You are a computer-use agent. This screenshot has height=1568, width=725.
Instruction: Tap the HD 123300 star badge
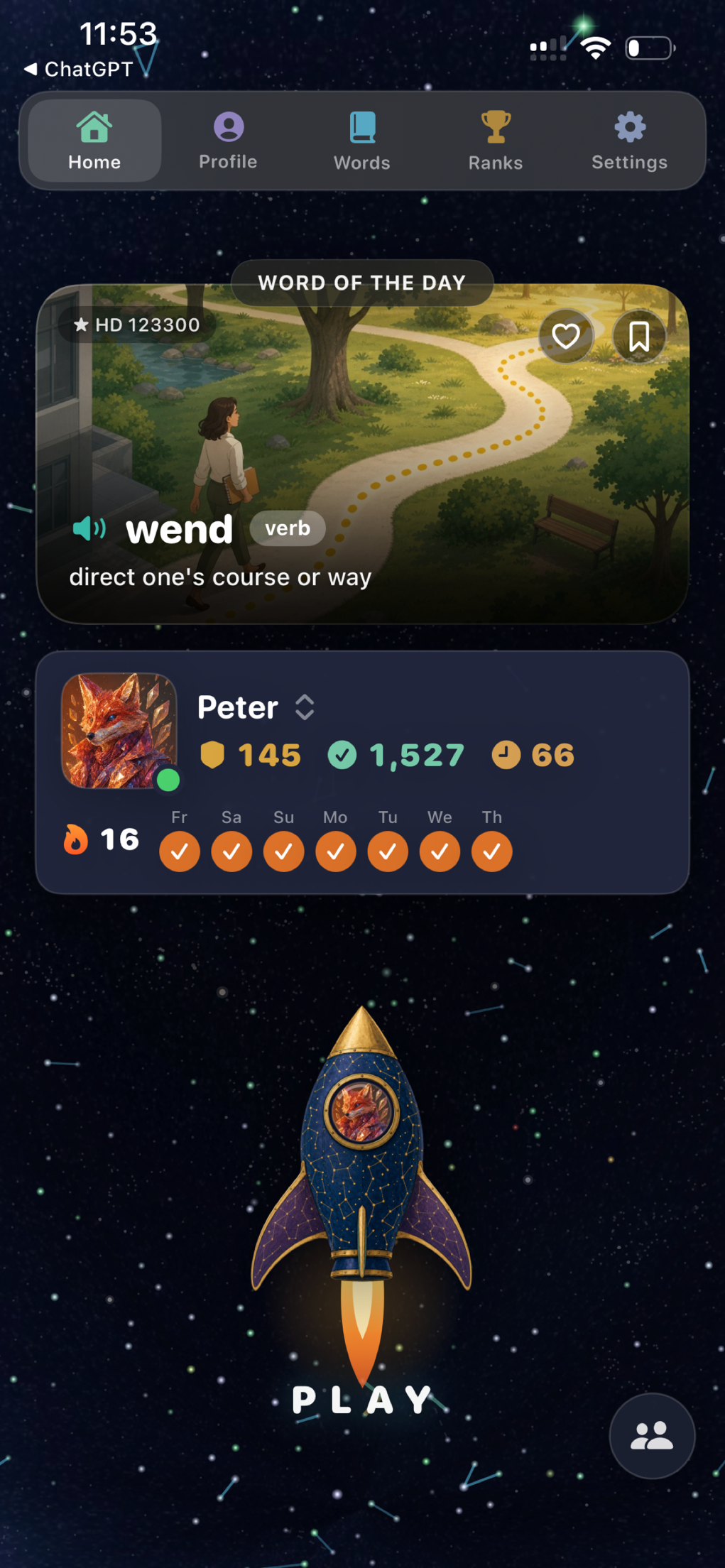pos(137,325)
